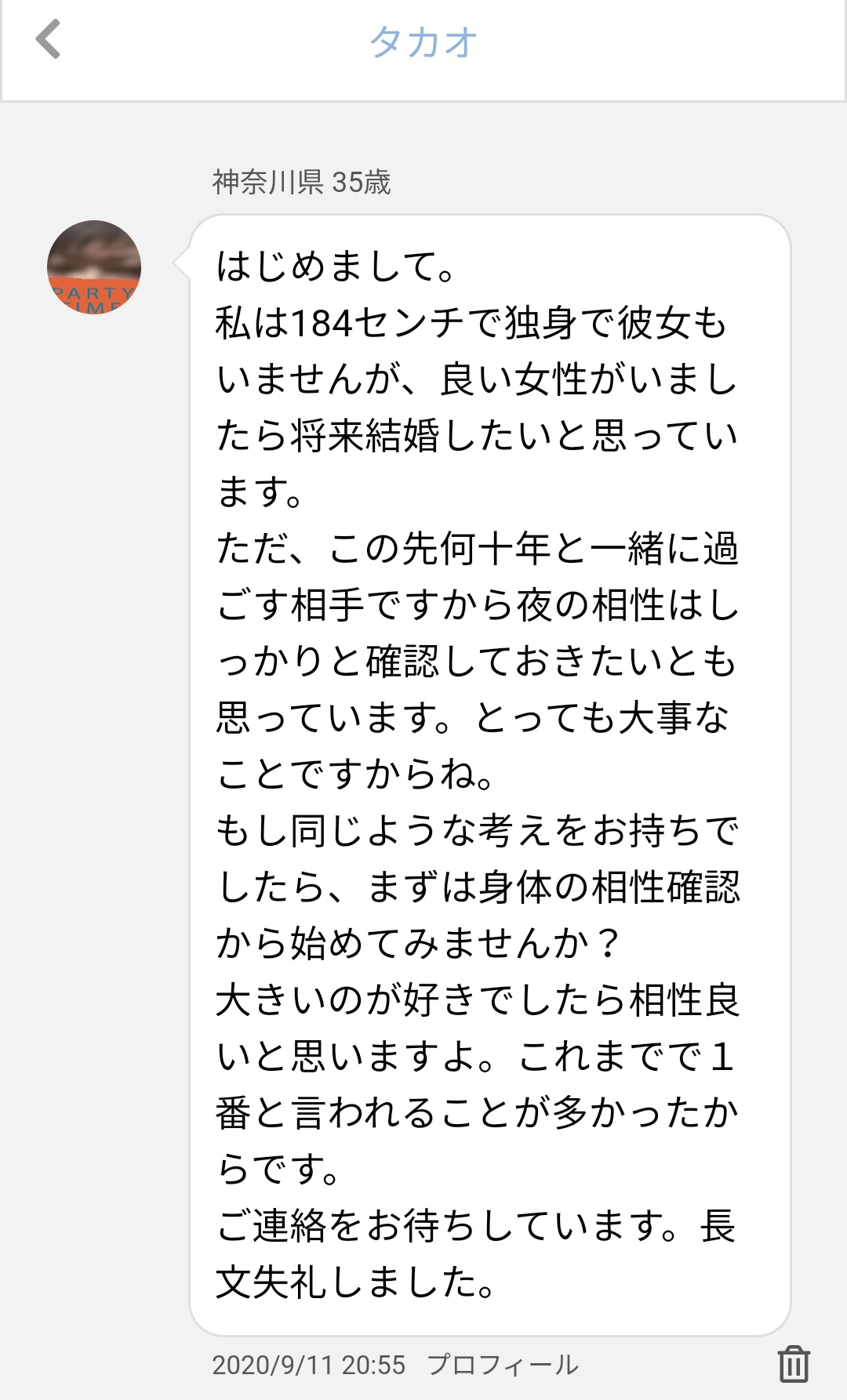Delete this message with the trash icon
Image resolution: width=847 pixels, height=1400 pixels.
tap(793, 1363)
